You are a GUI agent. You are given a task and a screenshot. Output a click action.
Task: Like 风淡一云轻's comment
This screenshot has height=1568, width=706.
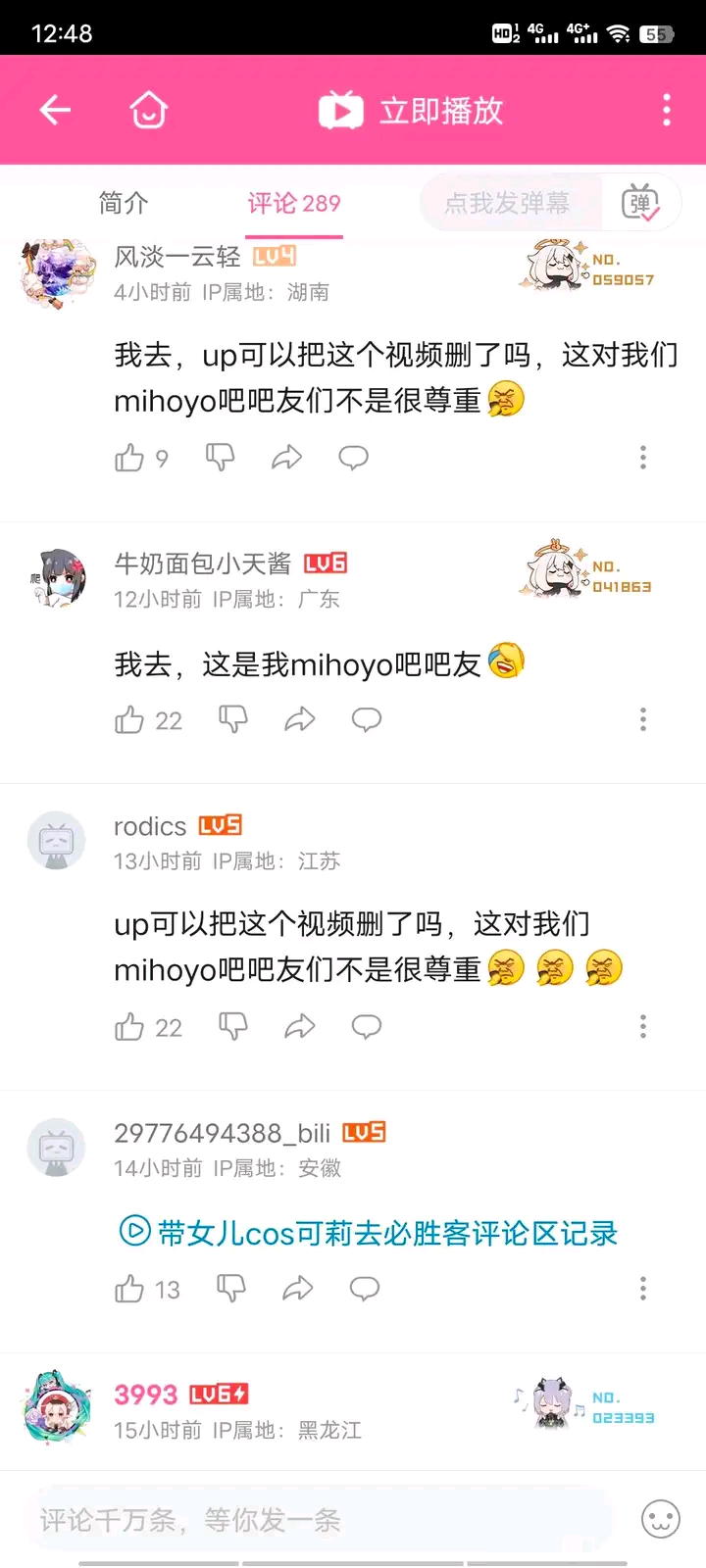[x=129, y=458]
